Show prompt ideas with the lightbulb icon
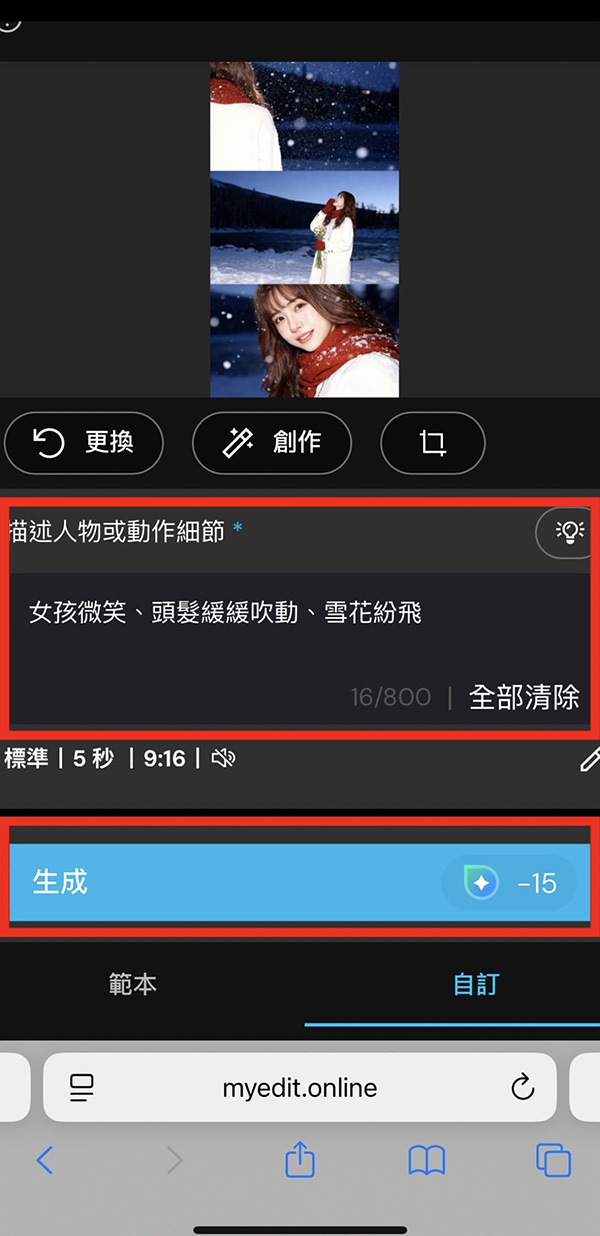Viewport: 600px width, 1236px height. coord(568,532)
